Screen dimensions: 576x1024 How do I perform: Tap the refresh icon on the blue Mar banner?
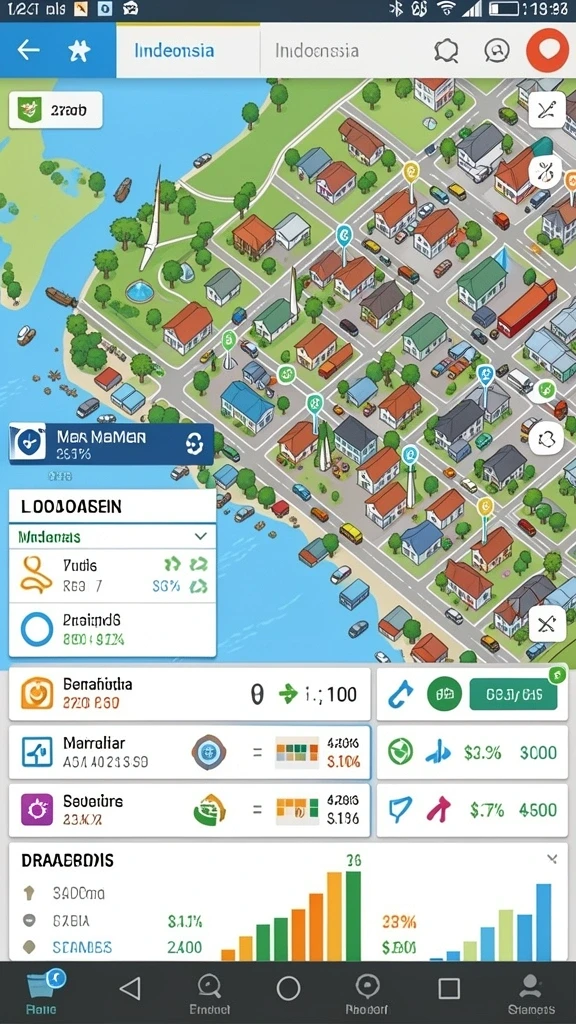click(x=195, y=443)
